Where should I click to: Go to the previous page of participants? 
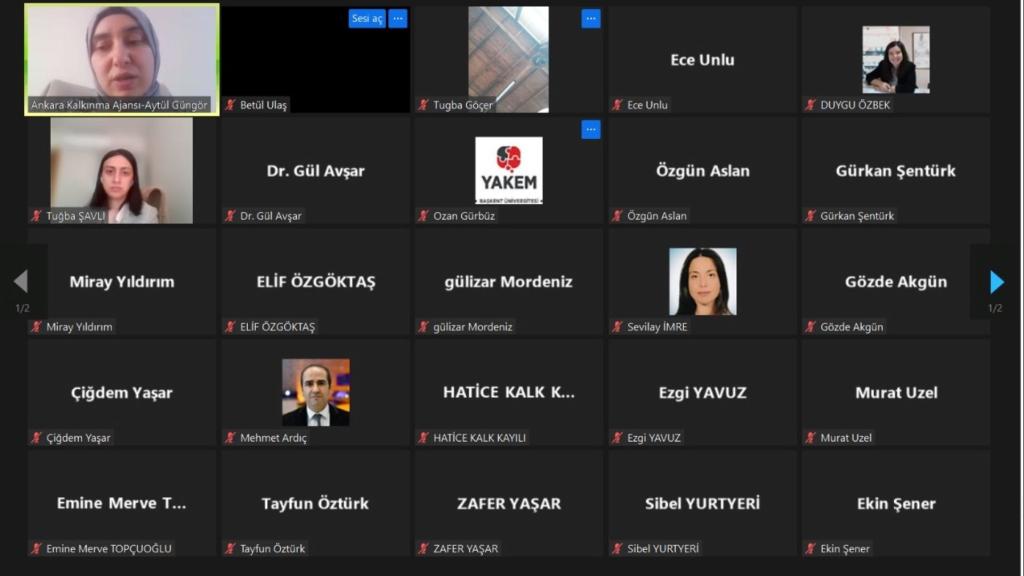(21, 282)
